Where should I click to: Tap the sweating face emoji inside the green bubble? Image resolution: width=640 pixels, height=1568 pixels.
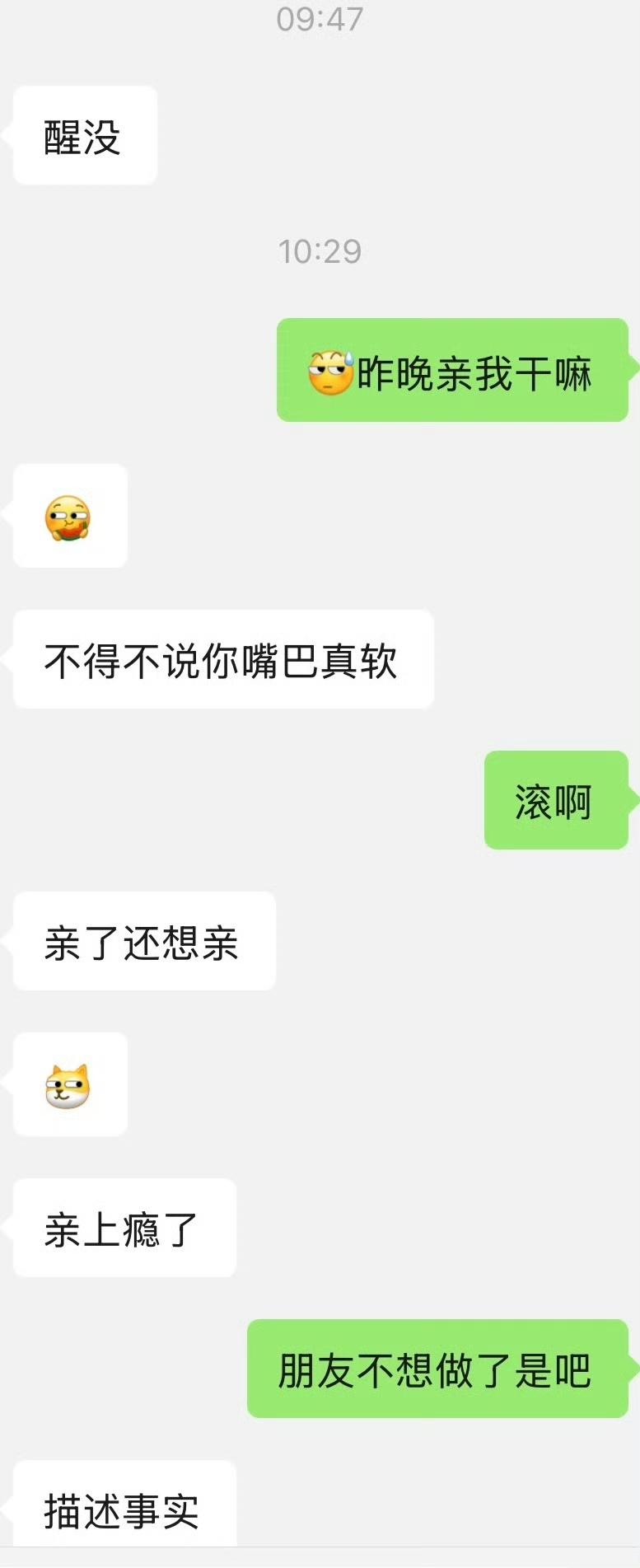(329, 372)
